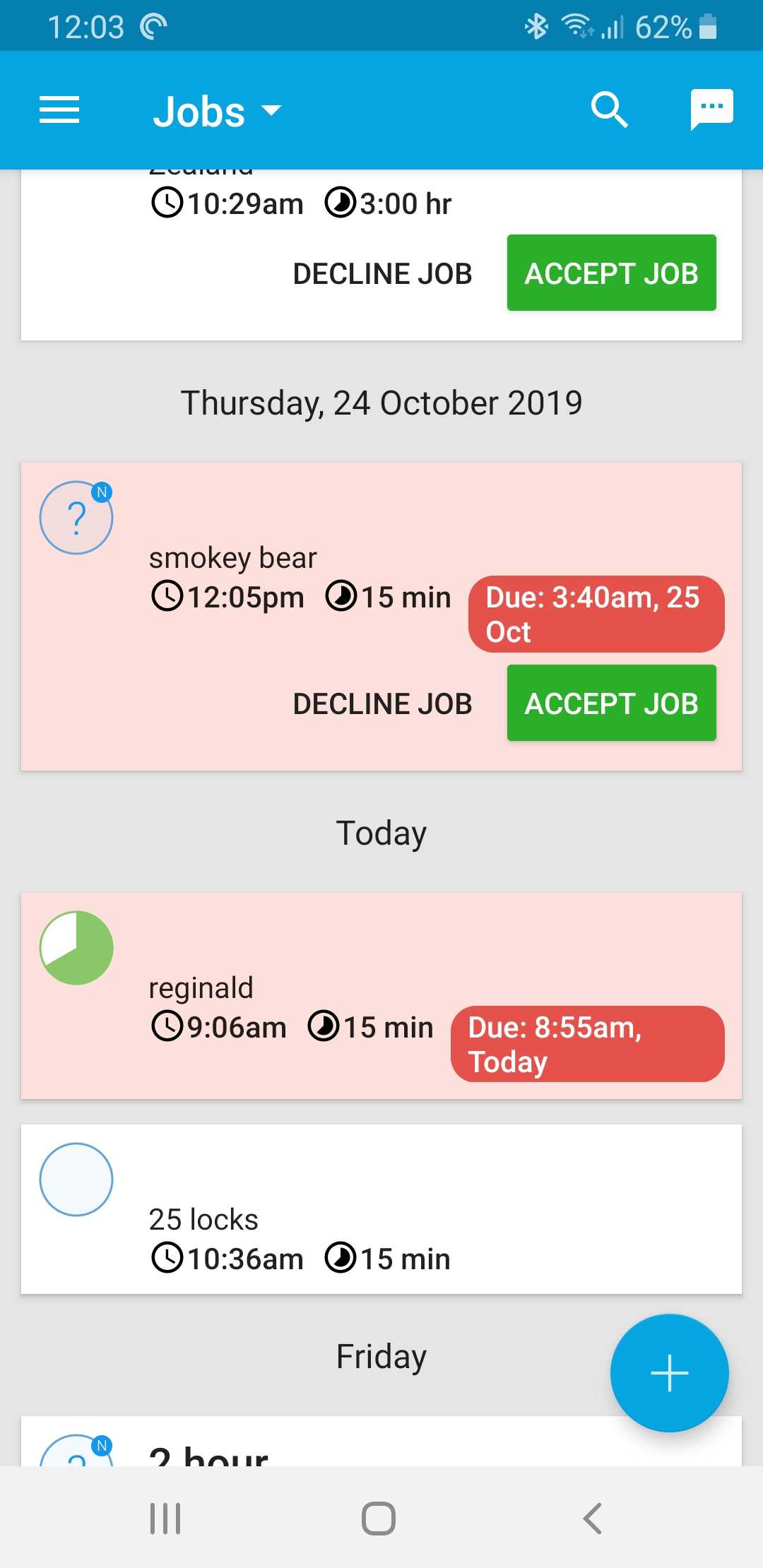Open the reginald job card
The width and height of the screenshot is (763, 1568).
(x=381, y=996)
